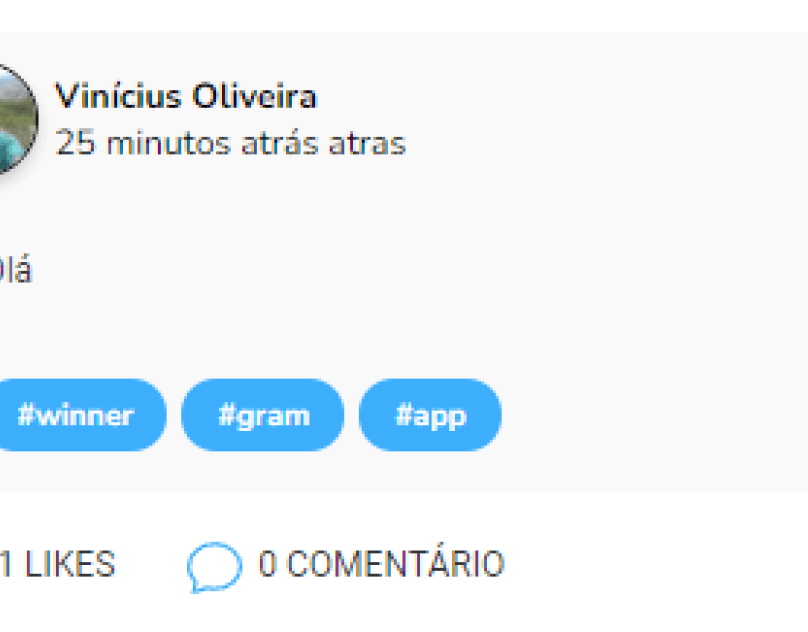Open the comment bubble icon
Image resolution: width=808 pixels, height=632 pixels.
[x=214, y=566]
